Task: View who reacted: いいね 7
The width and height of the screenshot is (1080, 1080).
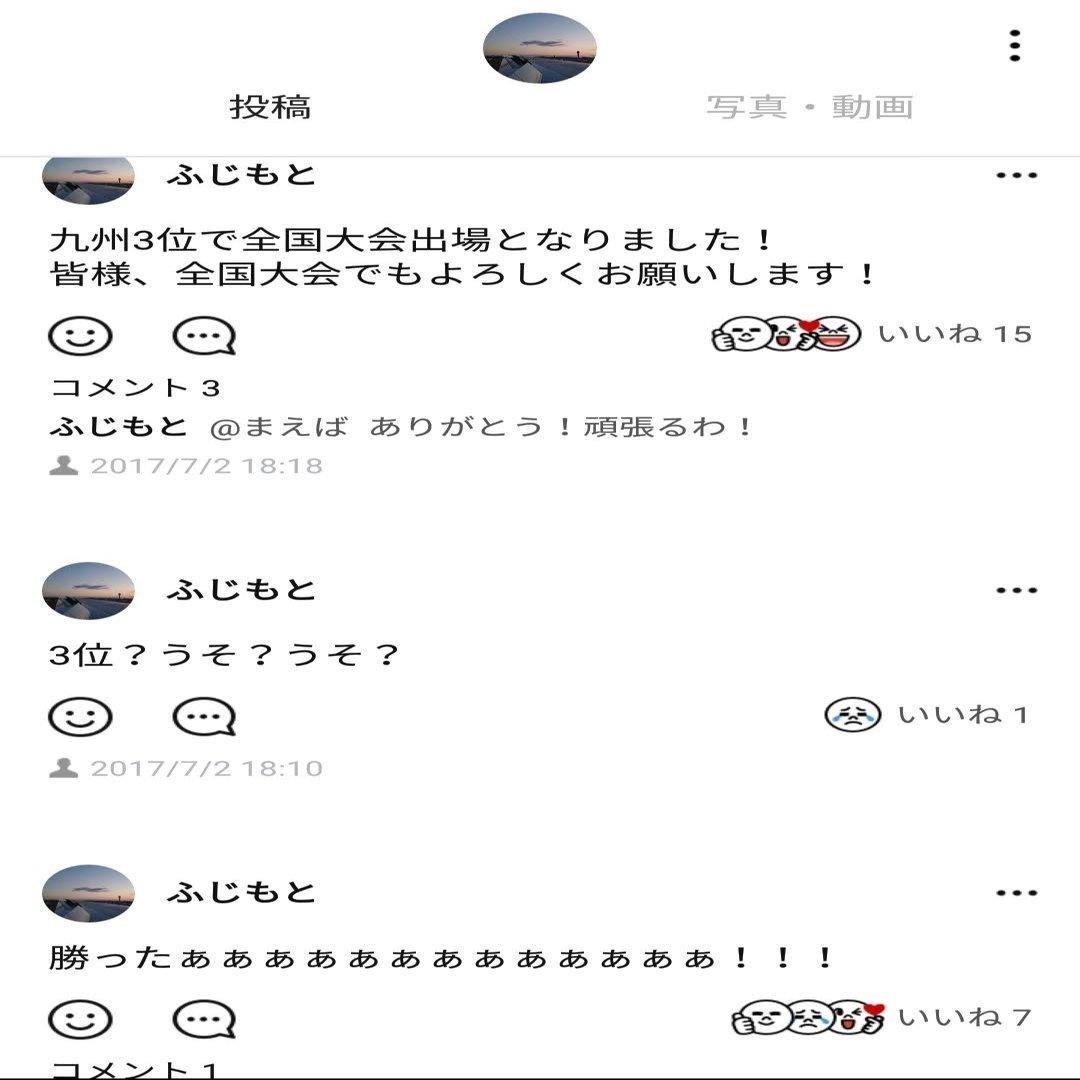Action: point(964,1018)
